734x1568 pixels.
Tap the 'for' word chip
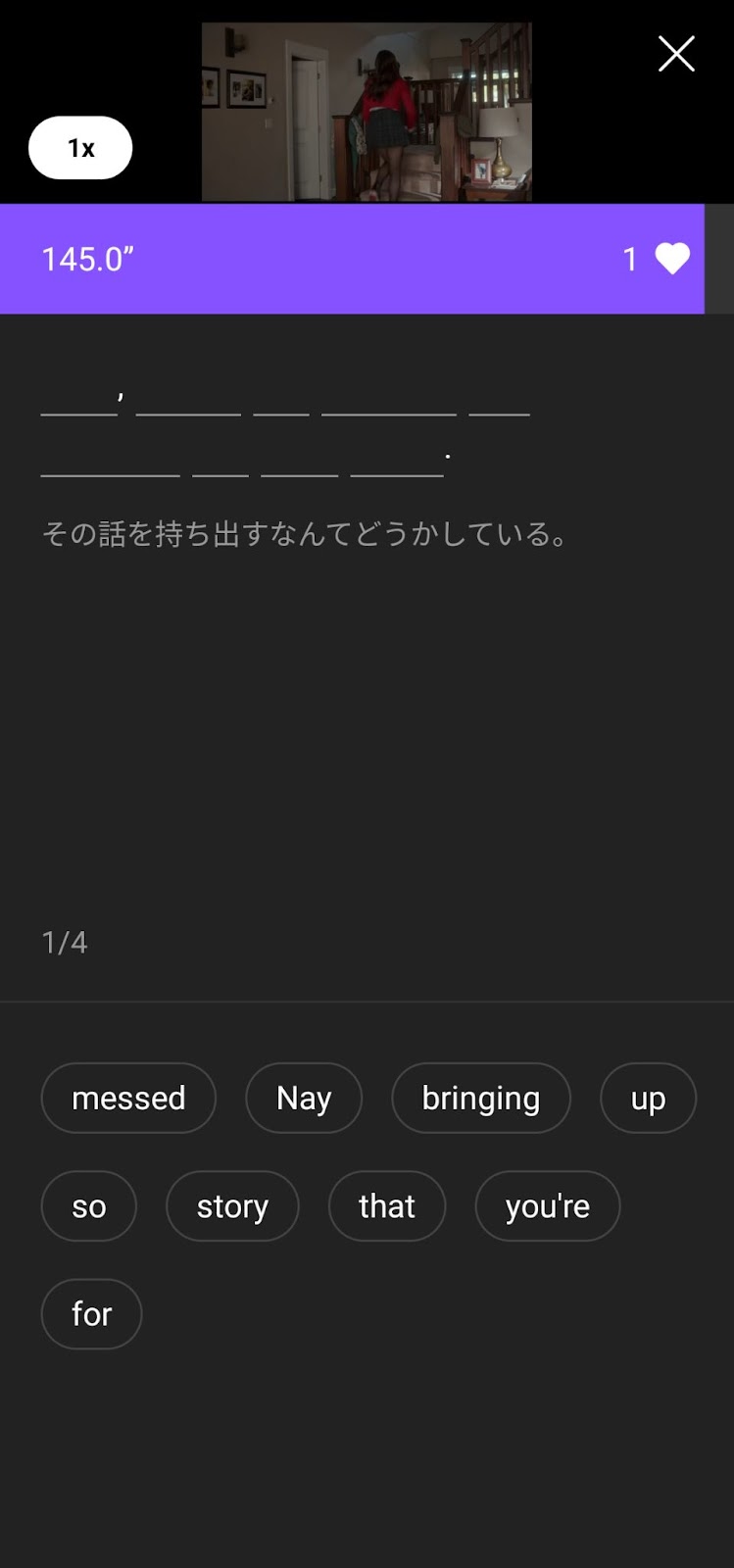(91, 1313)
